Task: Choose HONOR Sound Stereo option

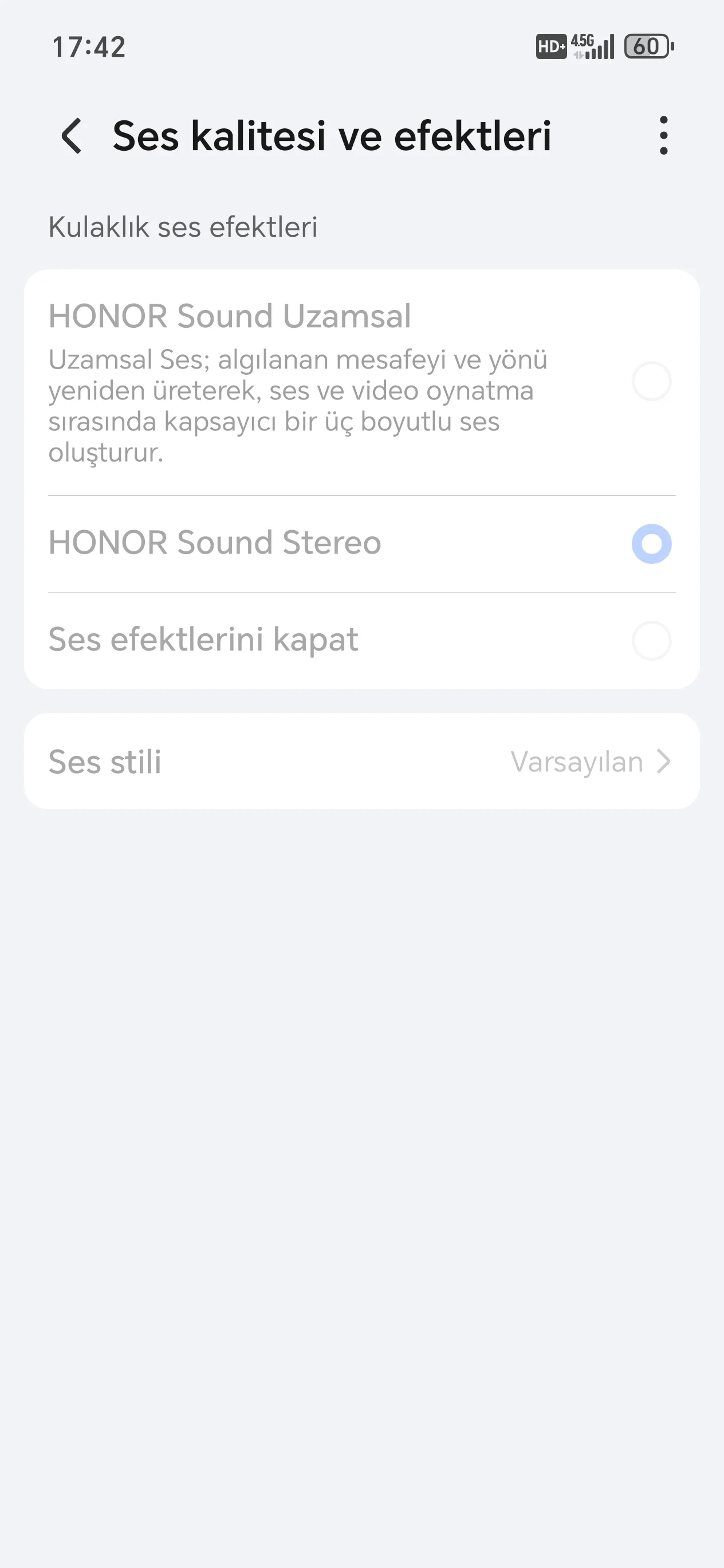Action: 651,543
